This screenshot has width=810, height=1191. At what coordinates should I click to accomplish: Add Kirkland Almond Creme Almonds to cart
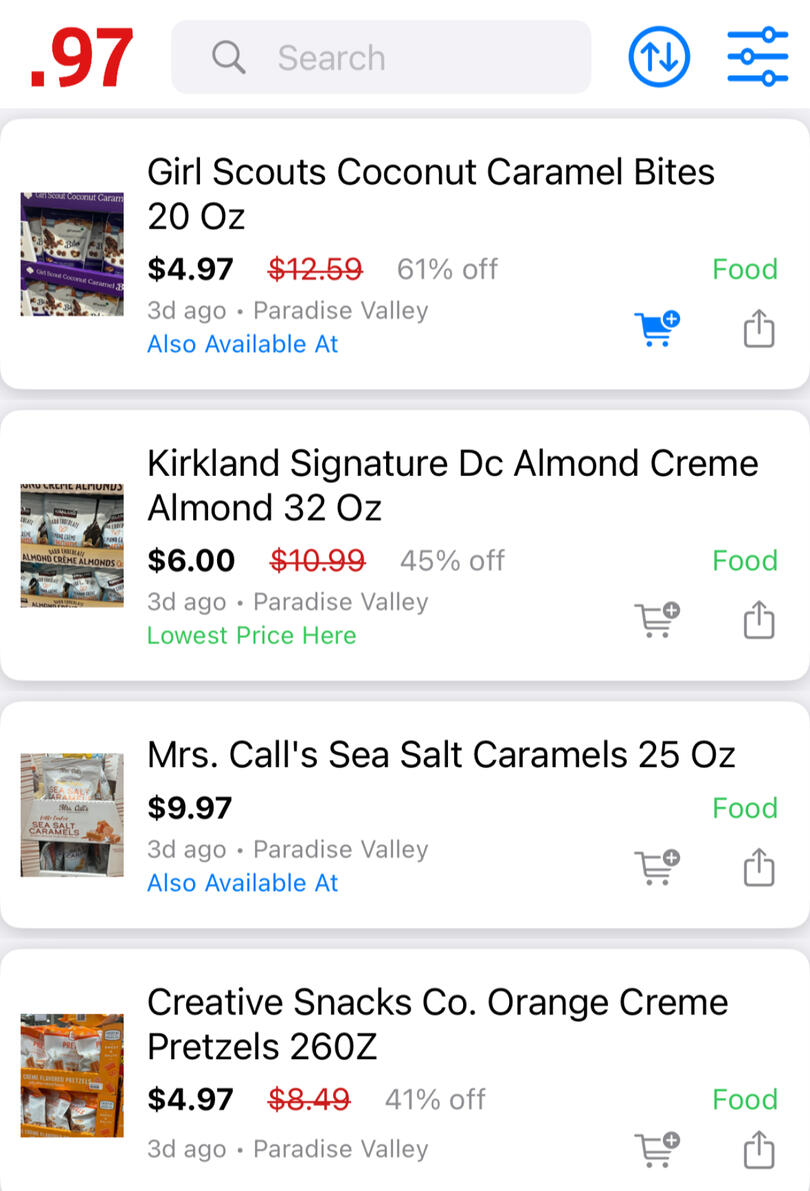click(657, 619)
